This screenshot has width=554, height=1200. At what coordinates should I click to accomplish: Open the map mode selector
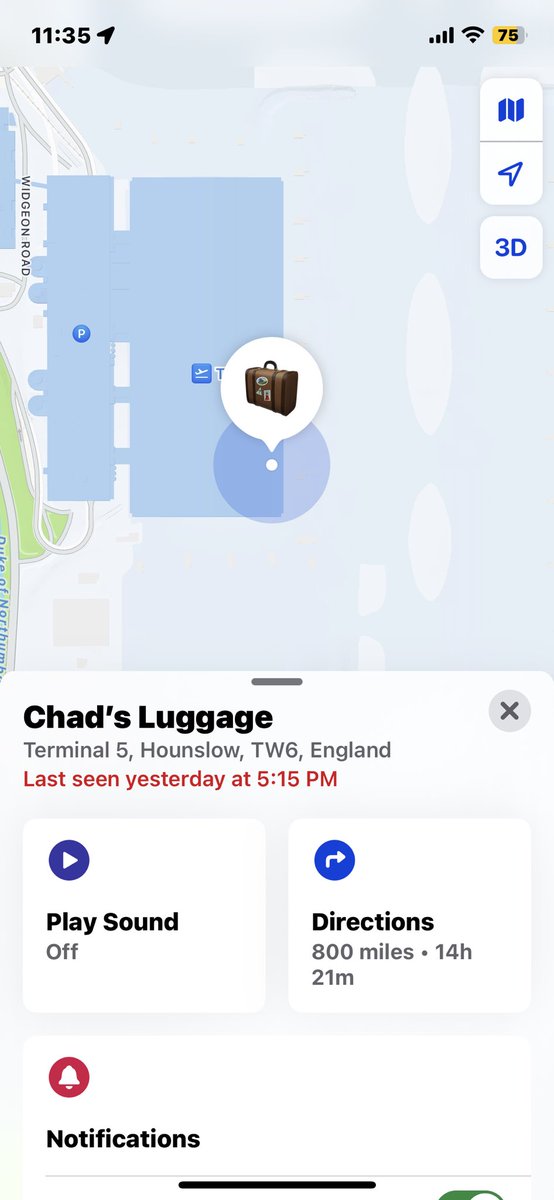point(511,109)
